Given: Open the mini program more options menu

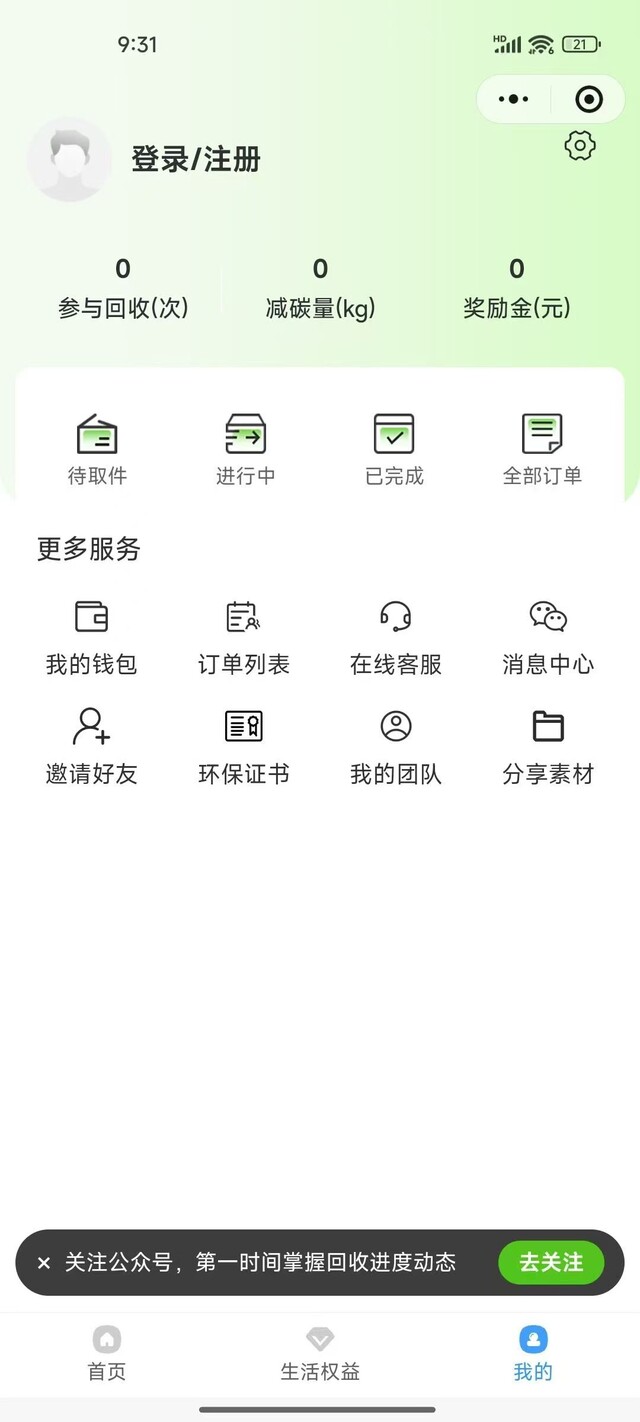Looking at the screenshot, I should 513,99.
